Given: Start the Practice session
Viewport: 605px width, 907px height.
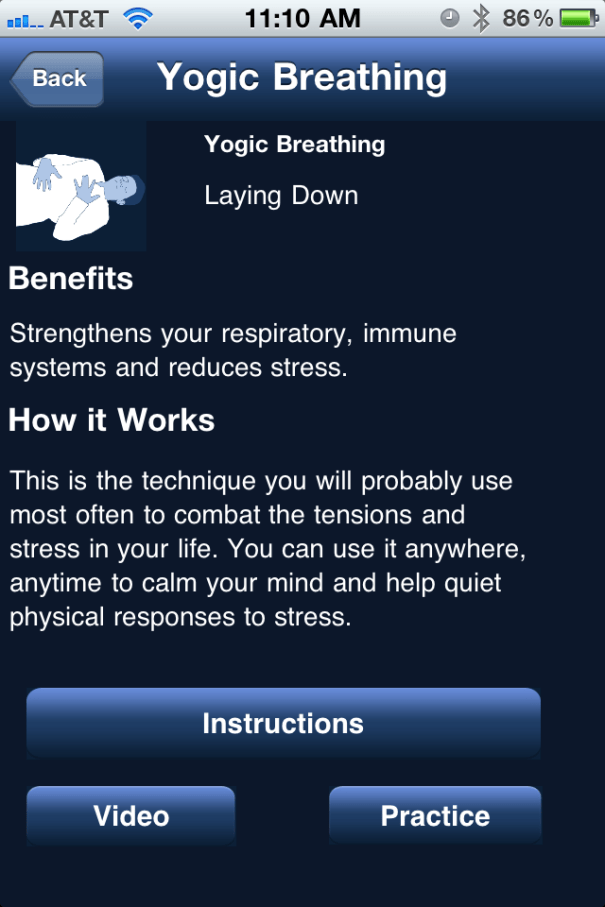Looking at the screenshot, I should pos(435,816).
